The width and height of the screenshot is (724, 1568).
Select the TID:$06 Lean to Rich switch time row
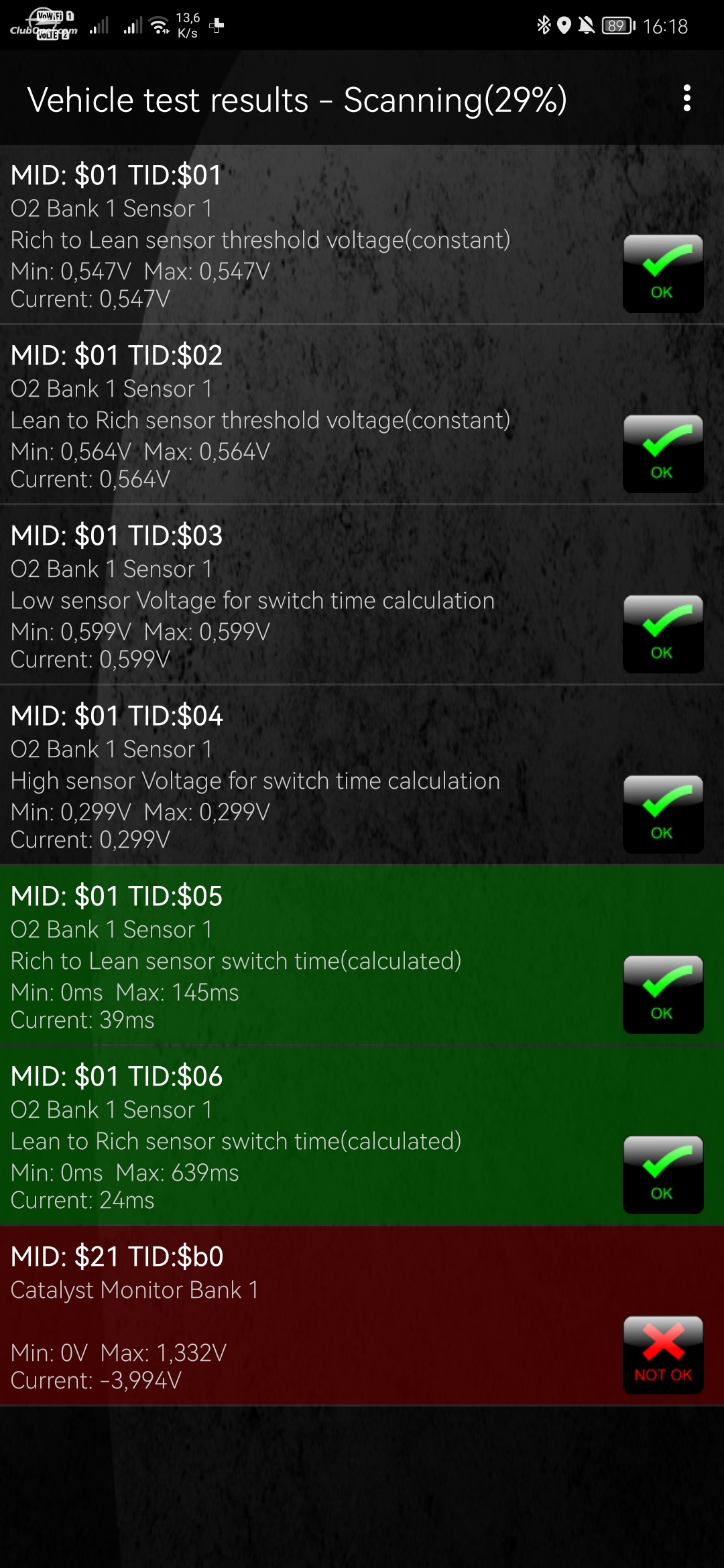click(362, 1136)
